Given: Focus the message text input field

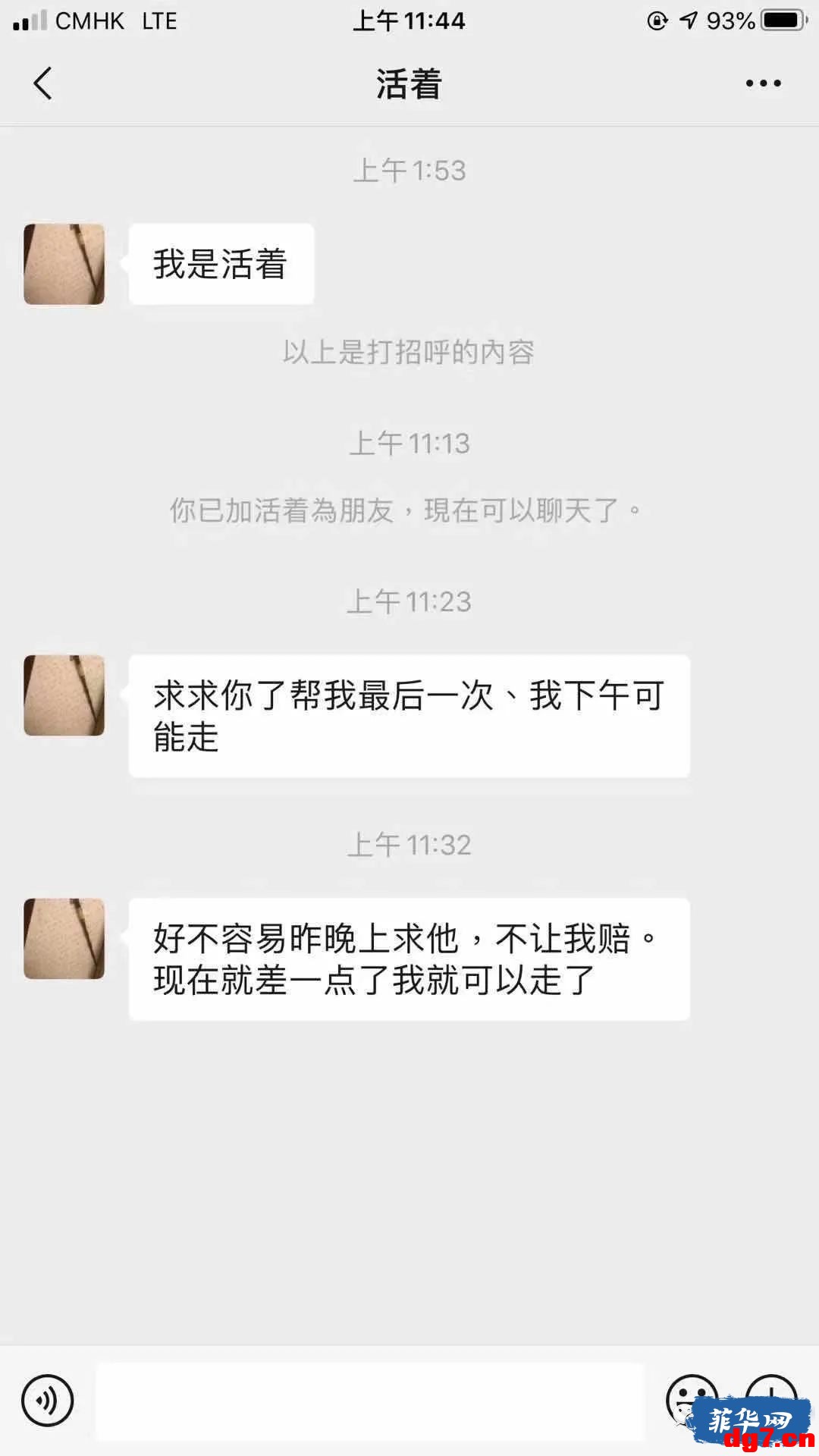Looking at the screenshot, I should (x=370, y=1401).
